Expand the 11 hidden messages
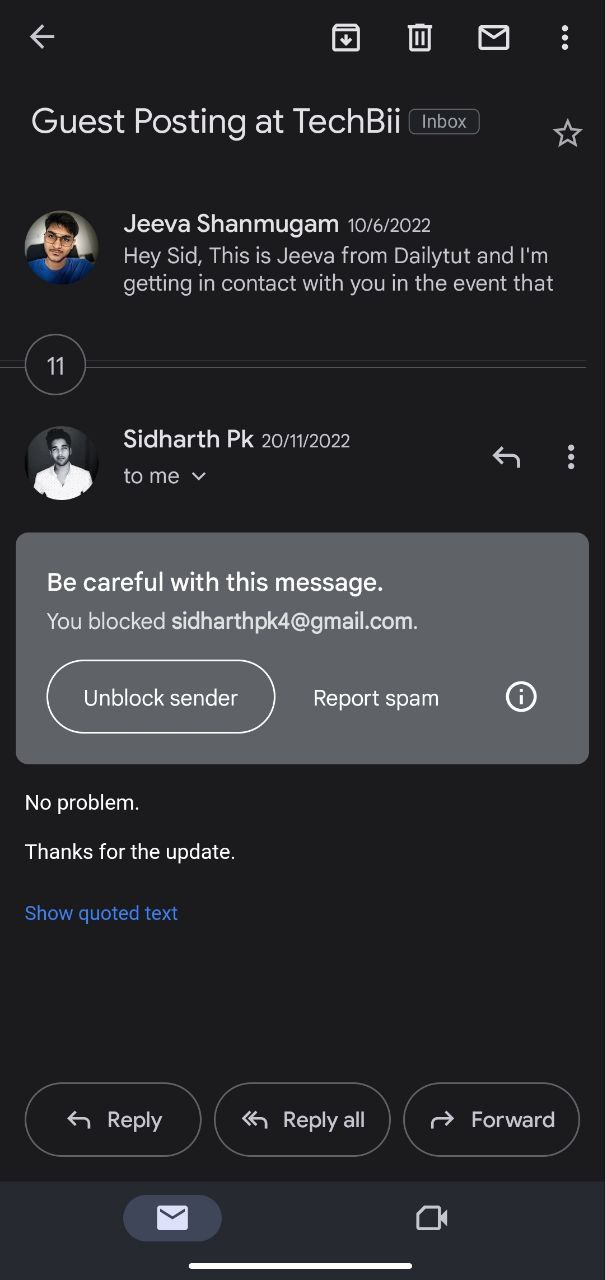605x1280 pixels. point(56,366)
